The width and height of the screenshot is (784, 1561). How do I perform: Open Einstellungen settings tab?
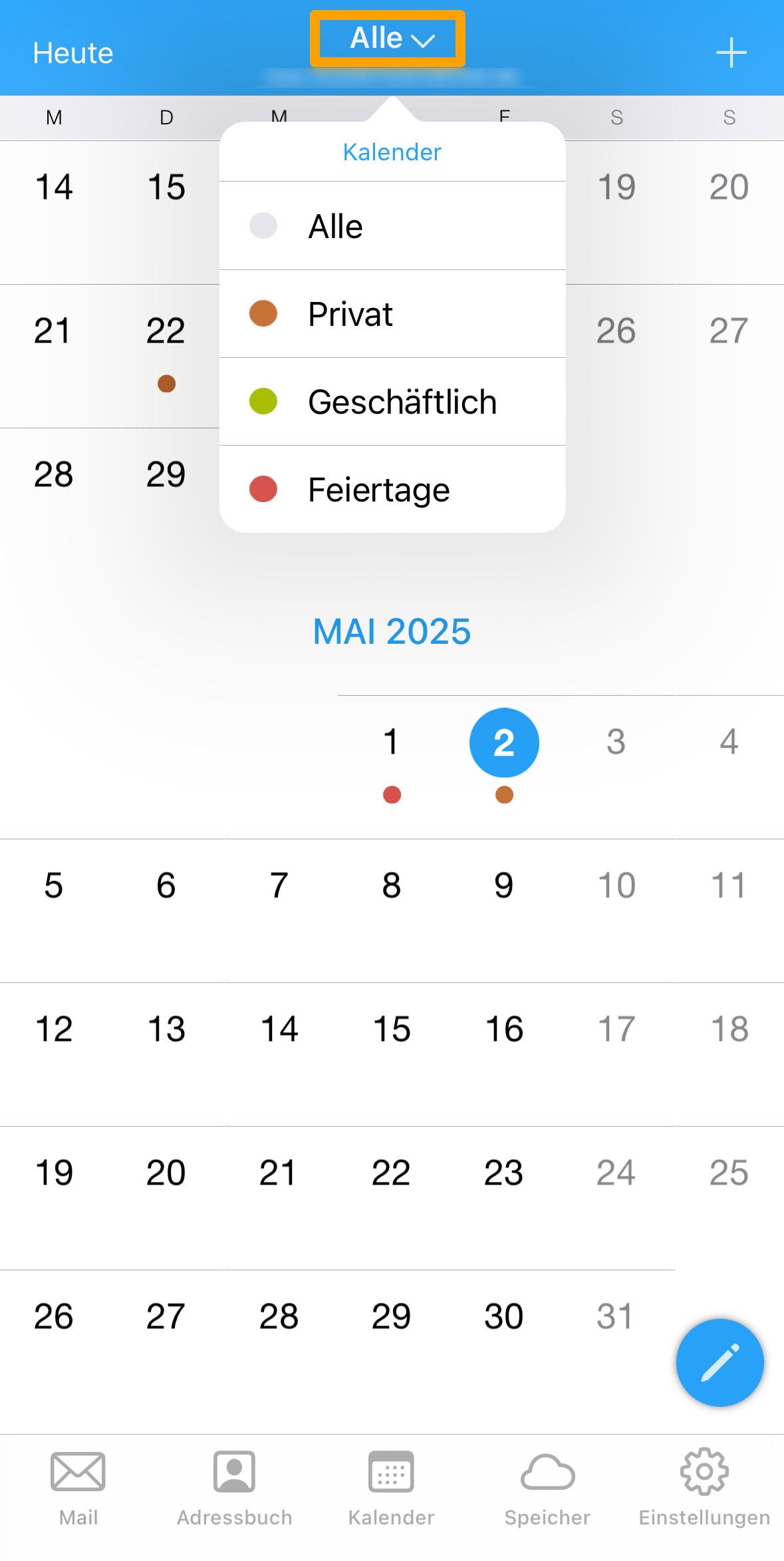tap(704, 1489)
